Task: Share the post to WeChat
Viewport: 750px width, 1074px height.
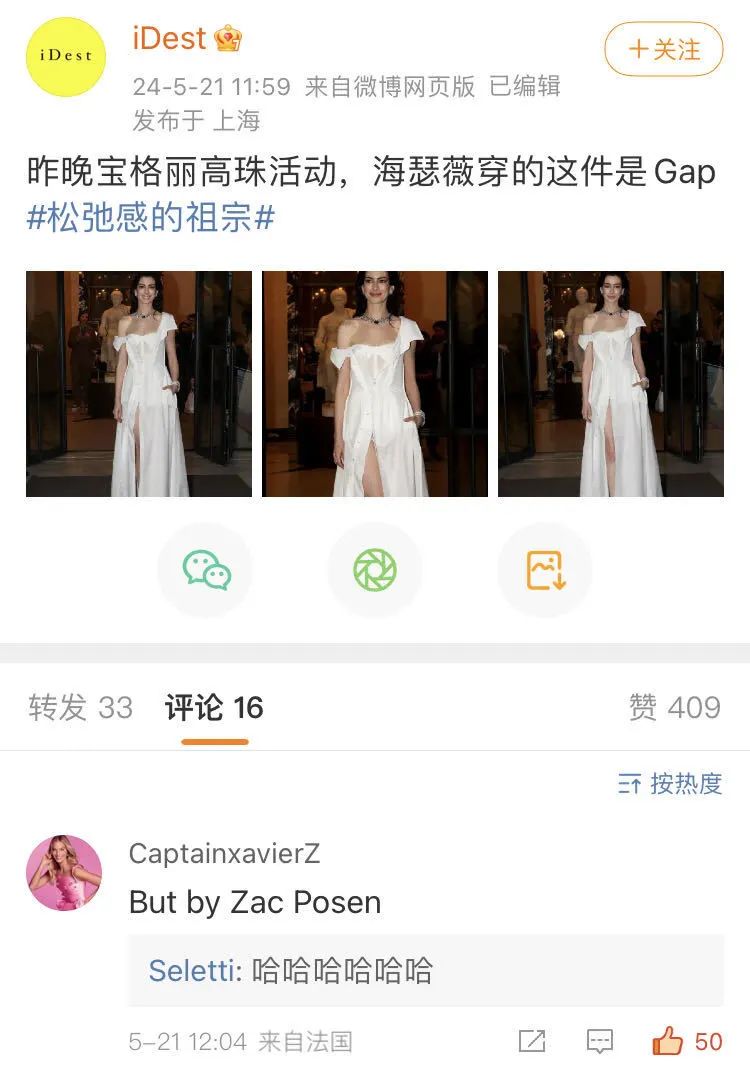Action: point(206,570)
